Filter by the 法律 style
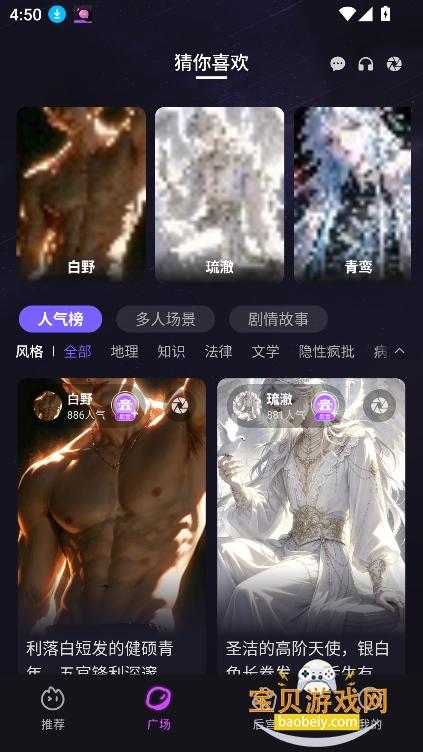 click(x=218, y=352)
